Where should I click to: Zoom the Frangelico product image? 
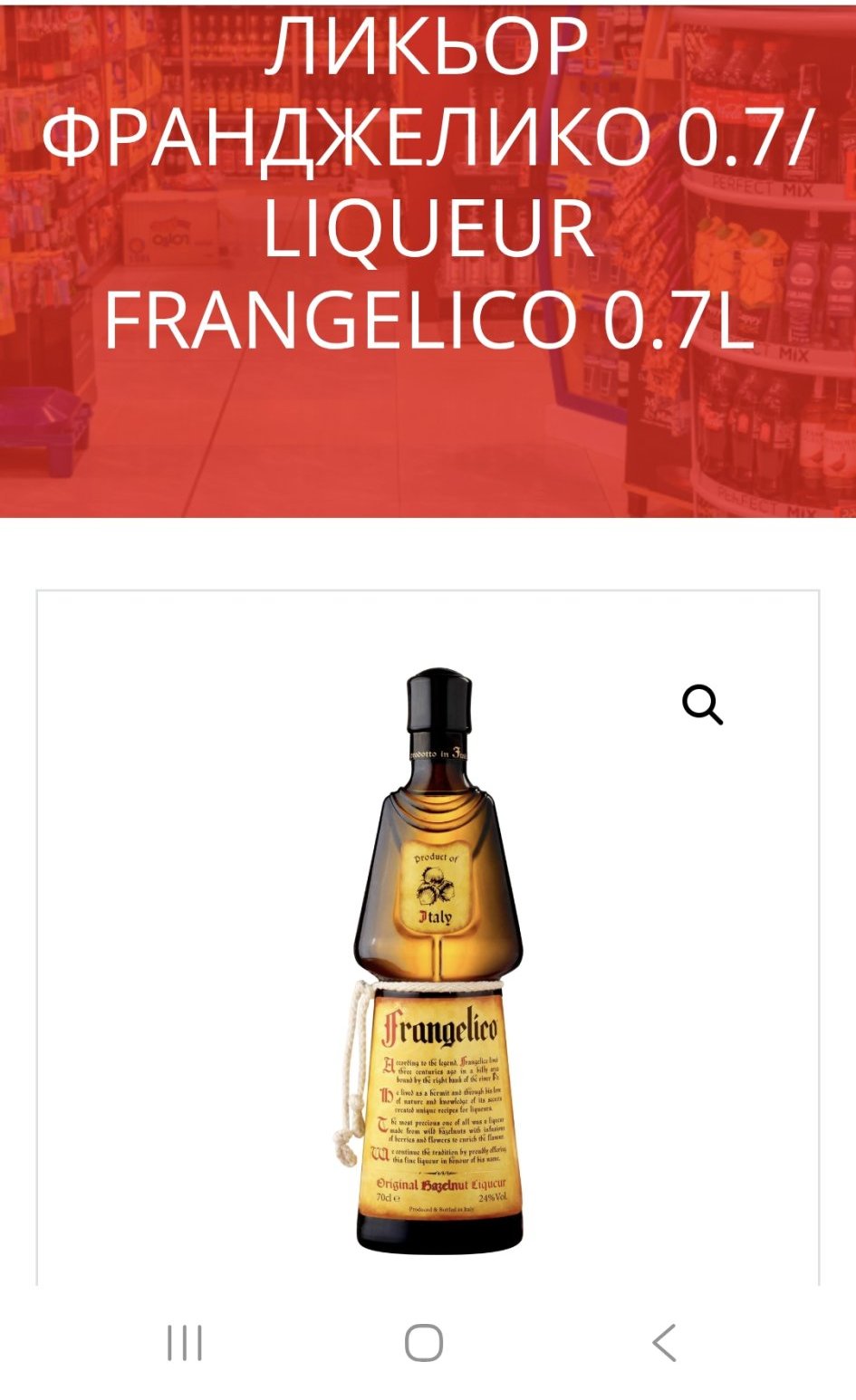[702, 705]
